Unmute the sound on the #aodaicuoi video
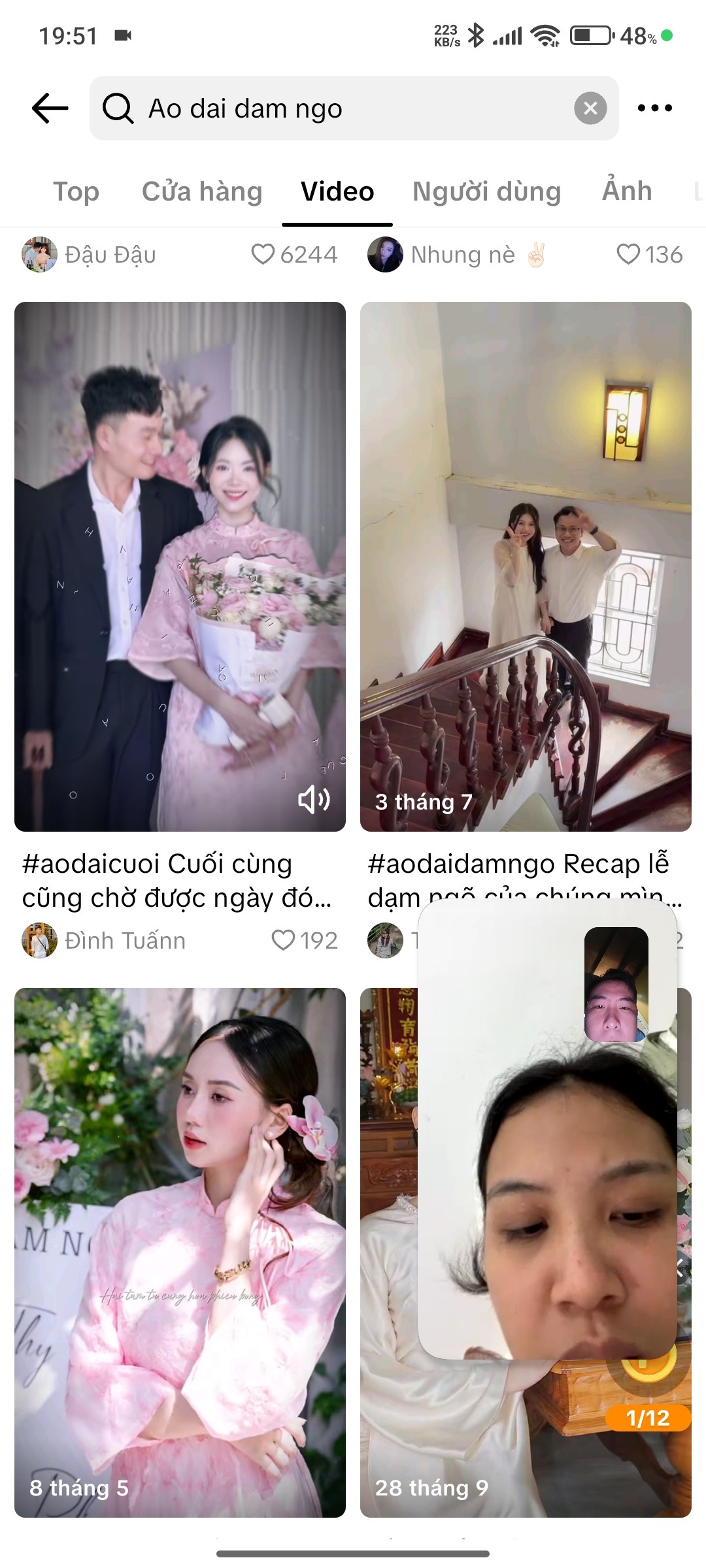 click(x=314, y=800)
